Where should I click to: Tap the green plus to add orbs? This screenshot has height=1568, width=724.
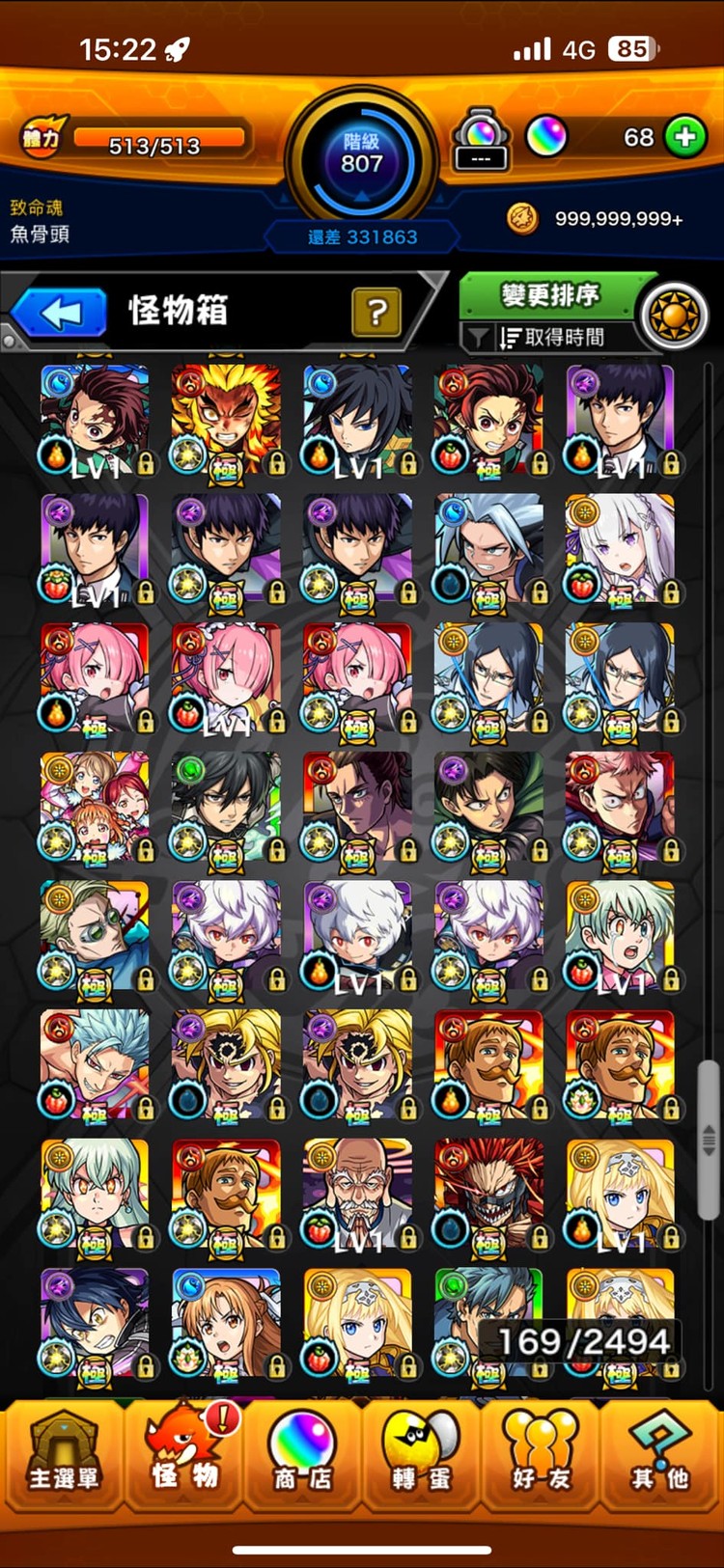[685, 137]
